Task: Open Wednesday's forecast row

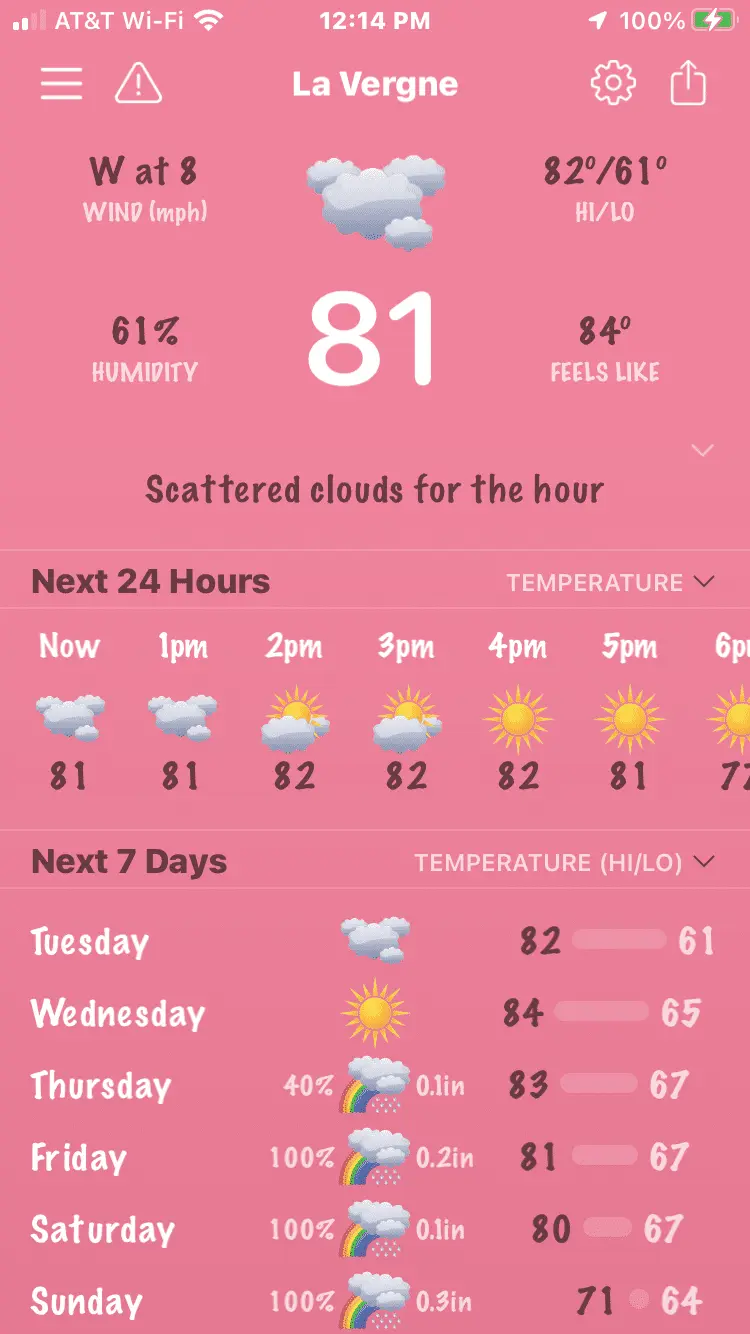Action: click(x=374, y=1013)
